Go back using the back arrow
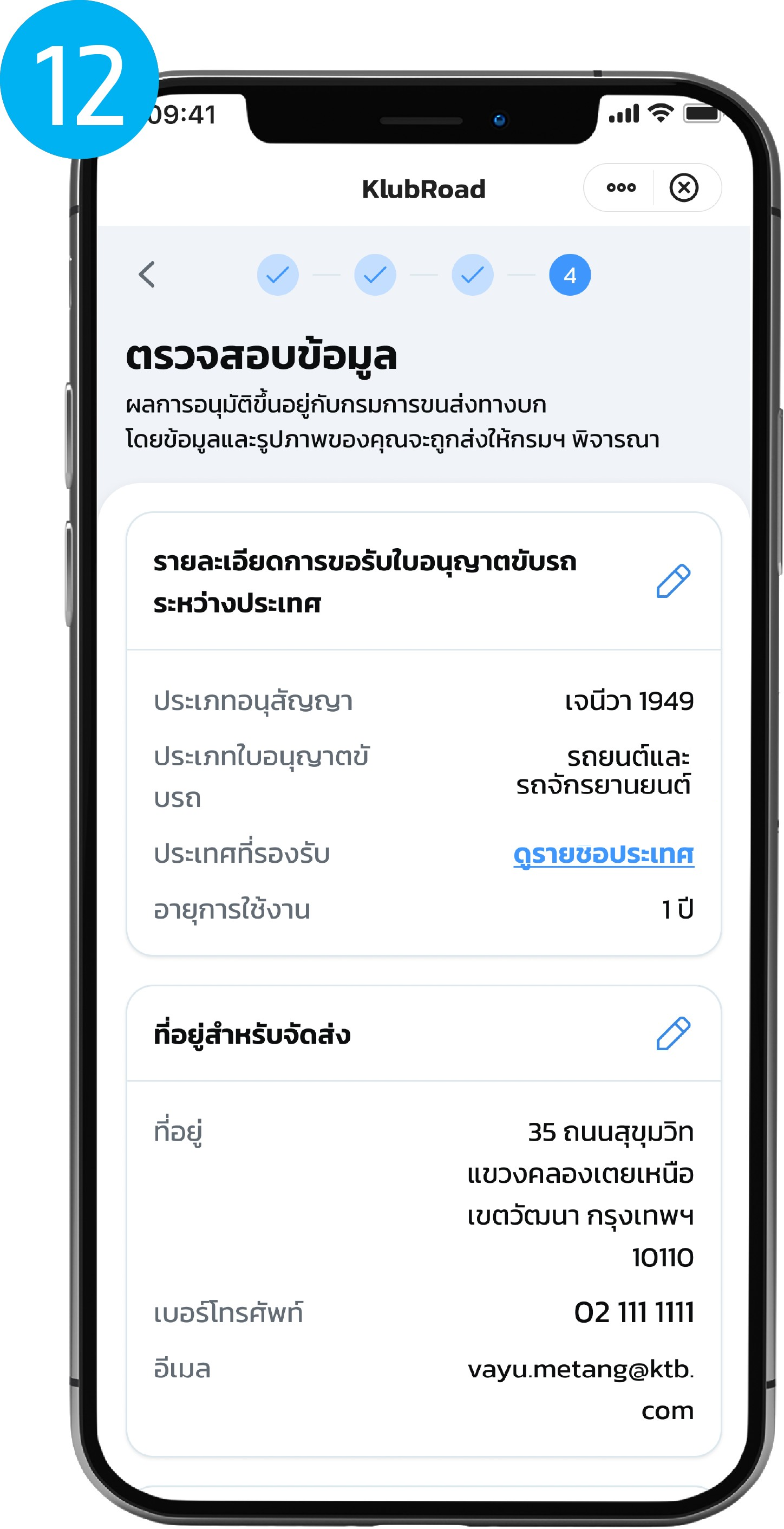 [x=147, y=274]
